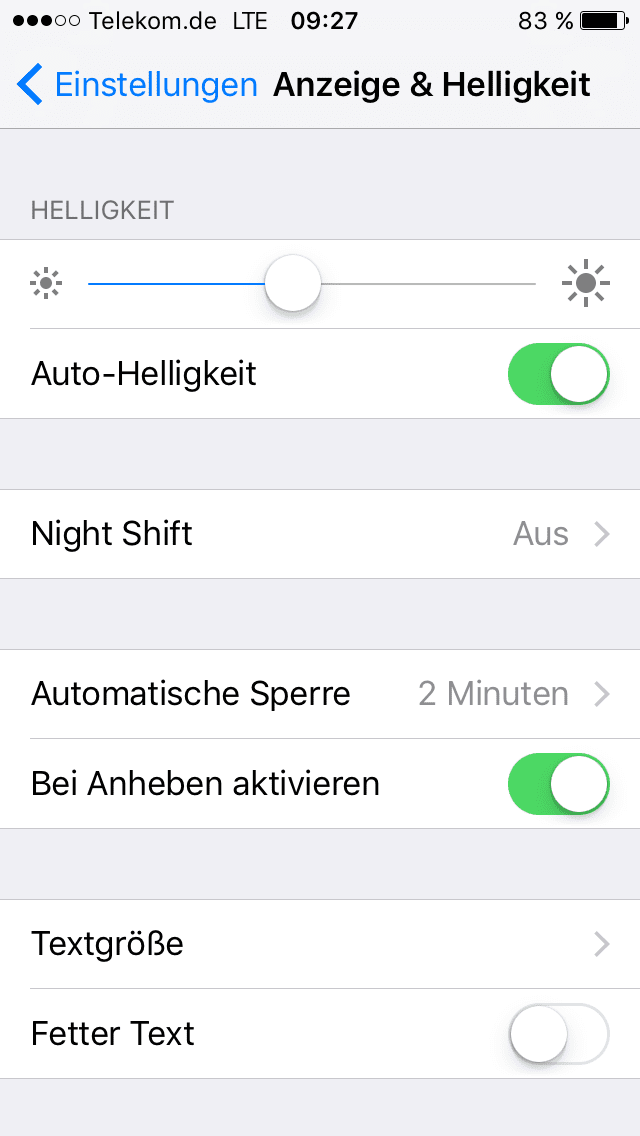The width and height of the screenshot is (640, 1136).
Task: Go back to Einstellungen
Action: (x=137, y=85)
